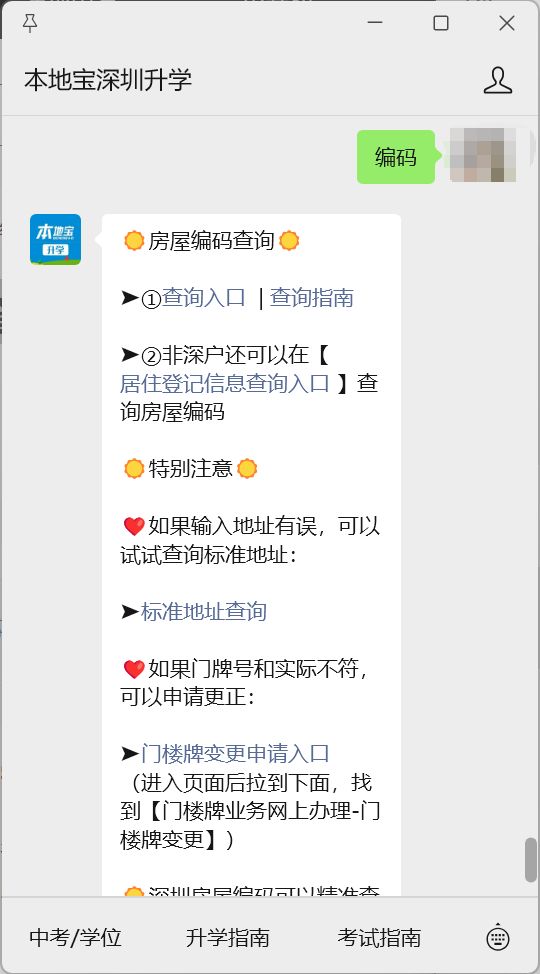Pin the chat window on top

tap(29, 24)
